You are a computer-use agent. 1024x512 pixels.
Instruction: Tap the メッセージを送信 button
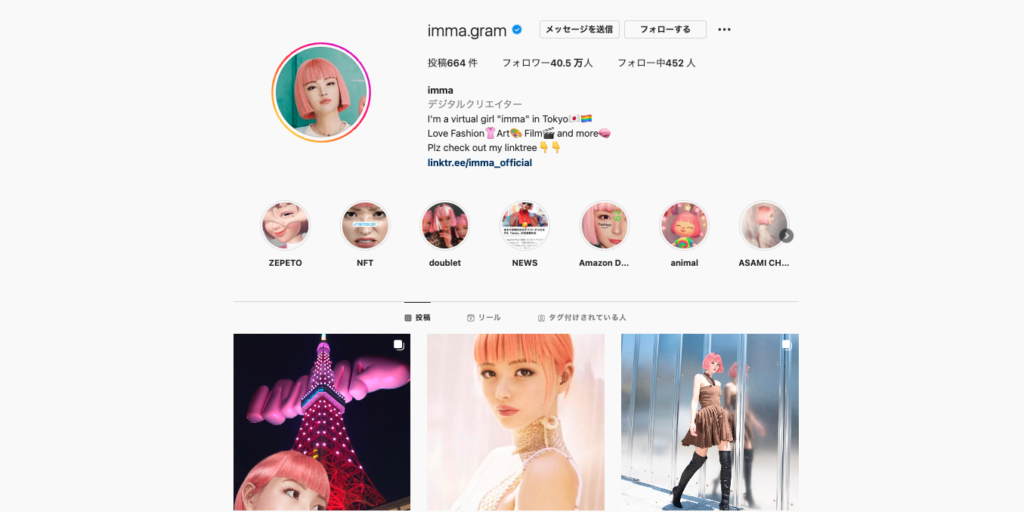click(579, 29)
